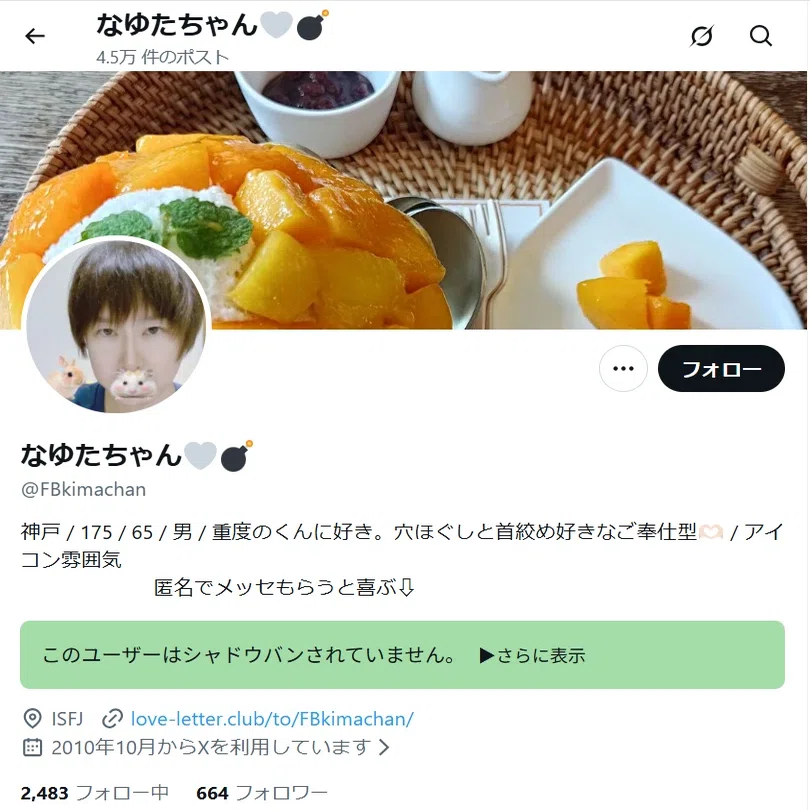
Task: View the 664 フォロワー list
Action: (261, 792)
